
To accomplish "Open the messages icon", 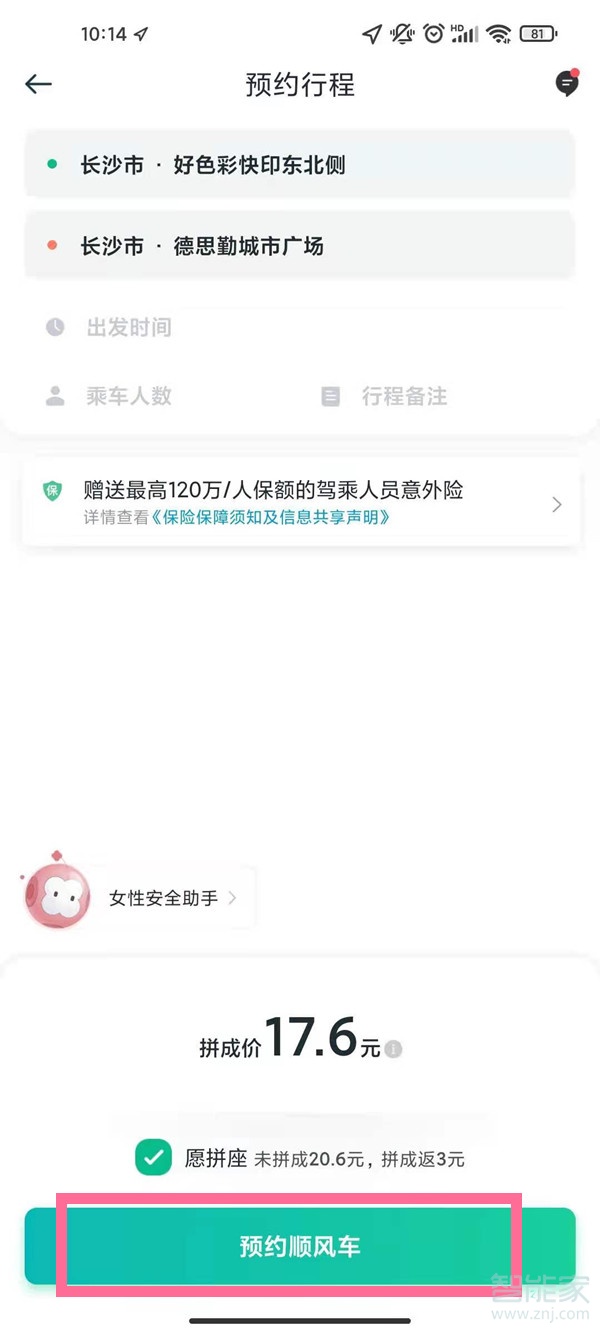I will point(567,84).
